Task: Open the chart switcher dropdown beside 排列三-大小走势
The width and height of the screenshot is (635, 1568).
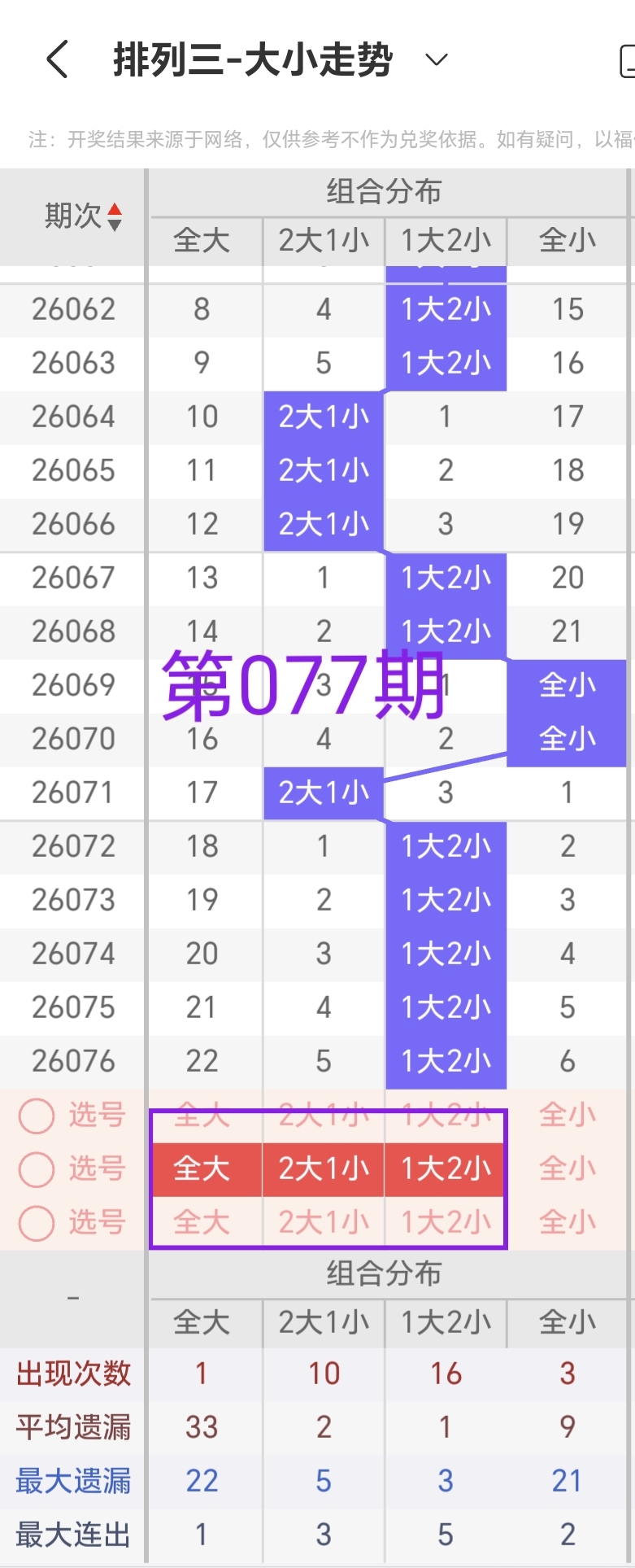Action: (436, 60)
